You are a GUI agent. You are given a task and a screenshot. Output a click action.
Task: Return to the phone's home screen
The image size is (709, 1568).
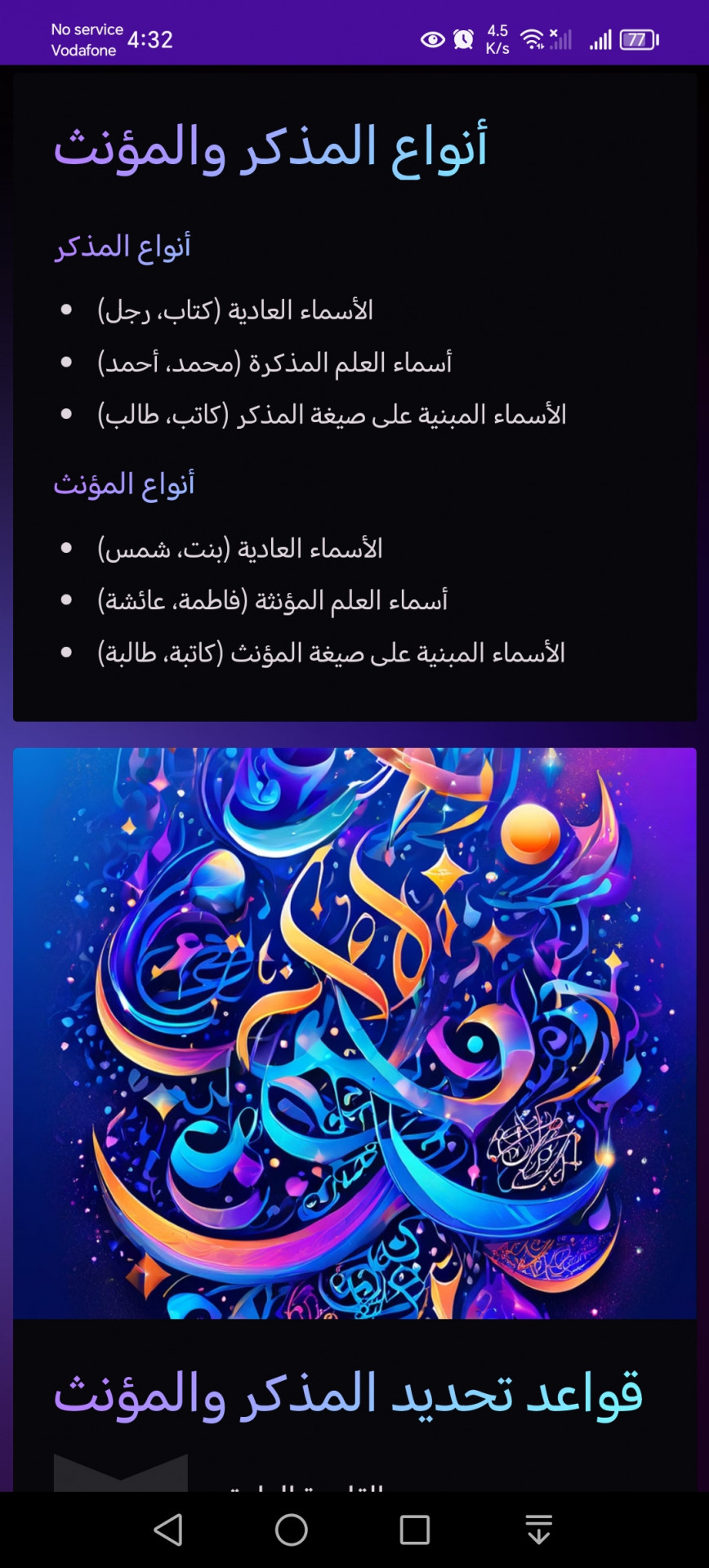(292, 1530)
